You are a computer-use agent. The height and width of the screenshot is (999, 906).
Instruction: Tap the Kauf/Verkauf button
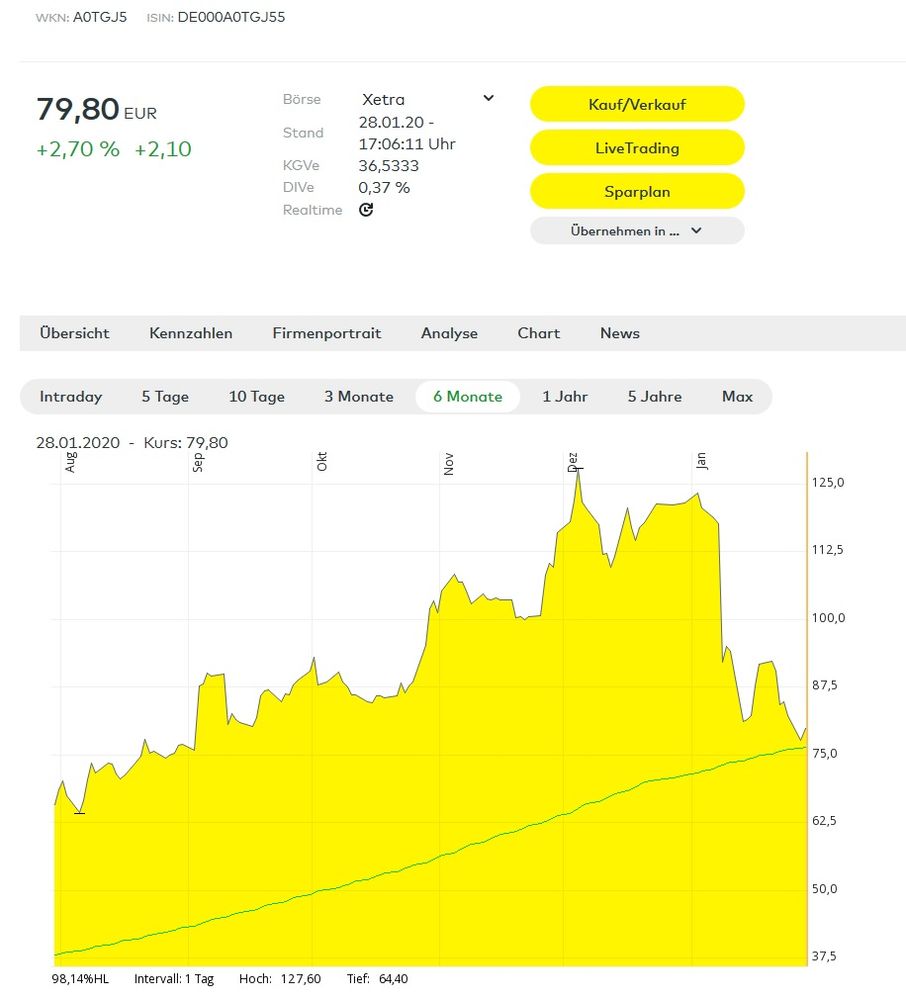637,104
